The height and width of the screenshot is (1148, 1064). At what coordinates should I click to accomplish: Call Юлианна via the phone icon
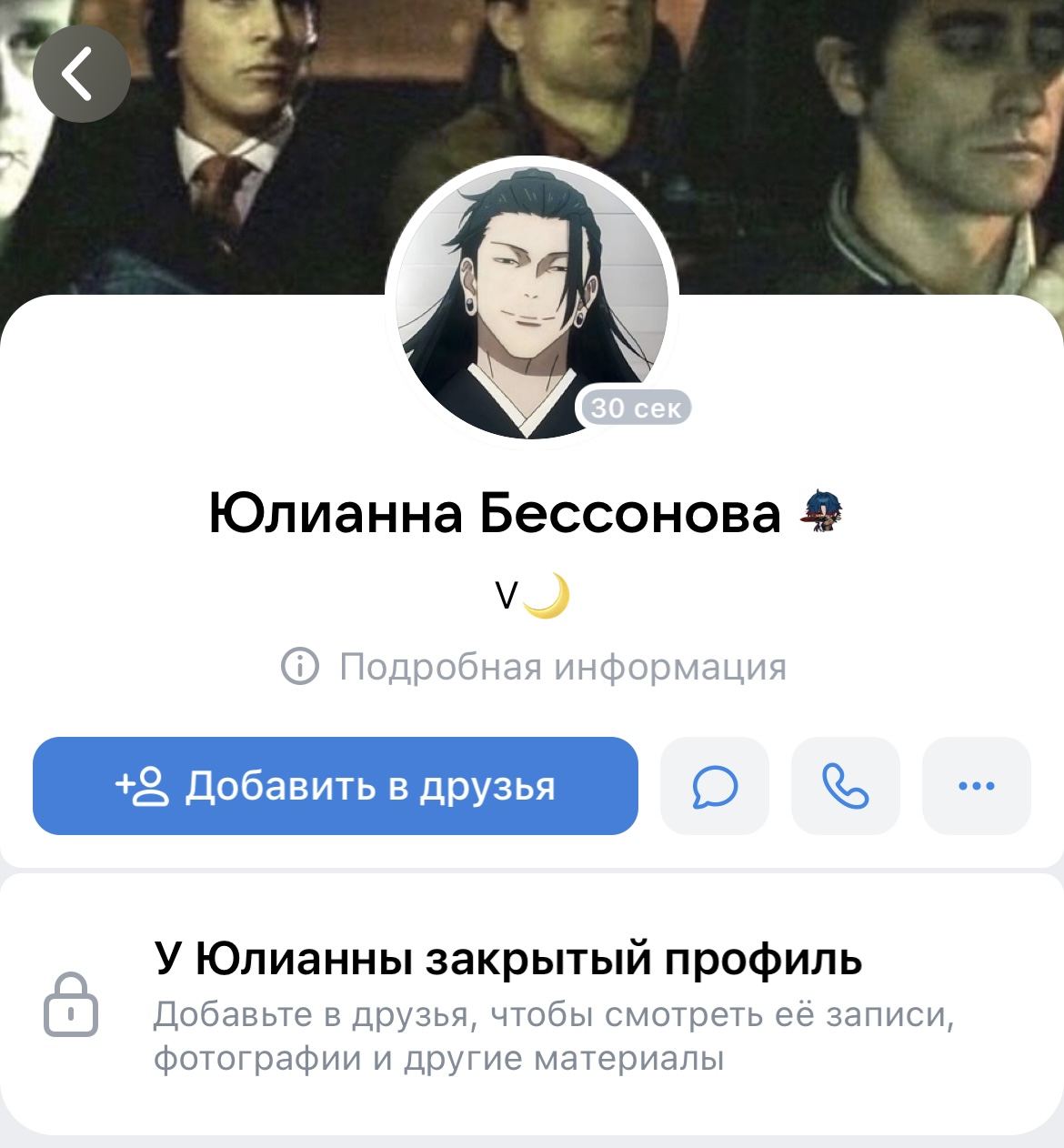point(845,786)
